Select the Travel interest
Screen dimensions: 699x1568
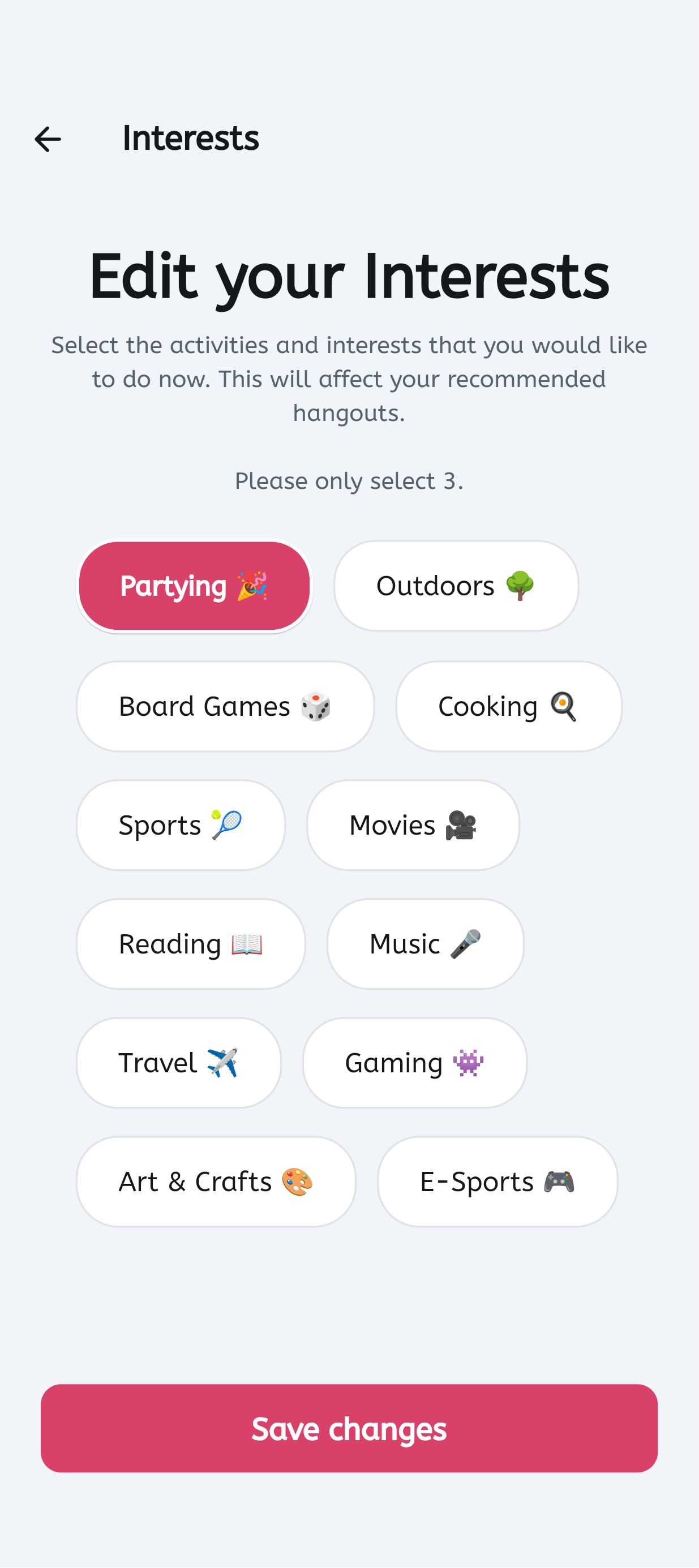click(x=178, y=1062)
